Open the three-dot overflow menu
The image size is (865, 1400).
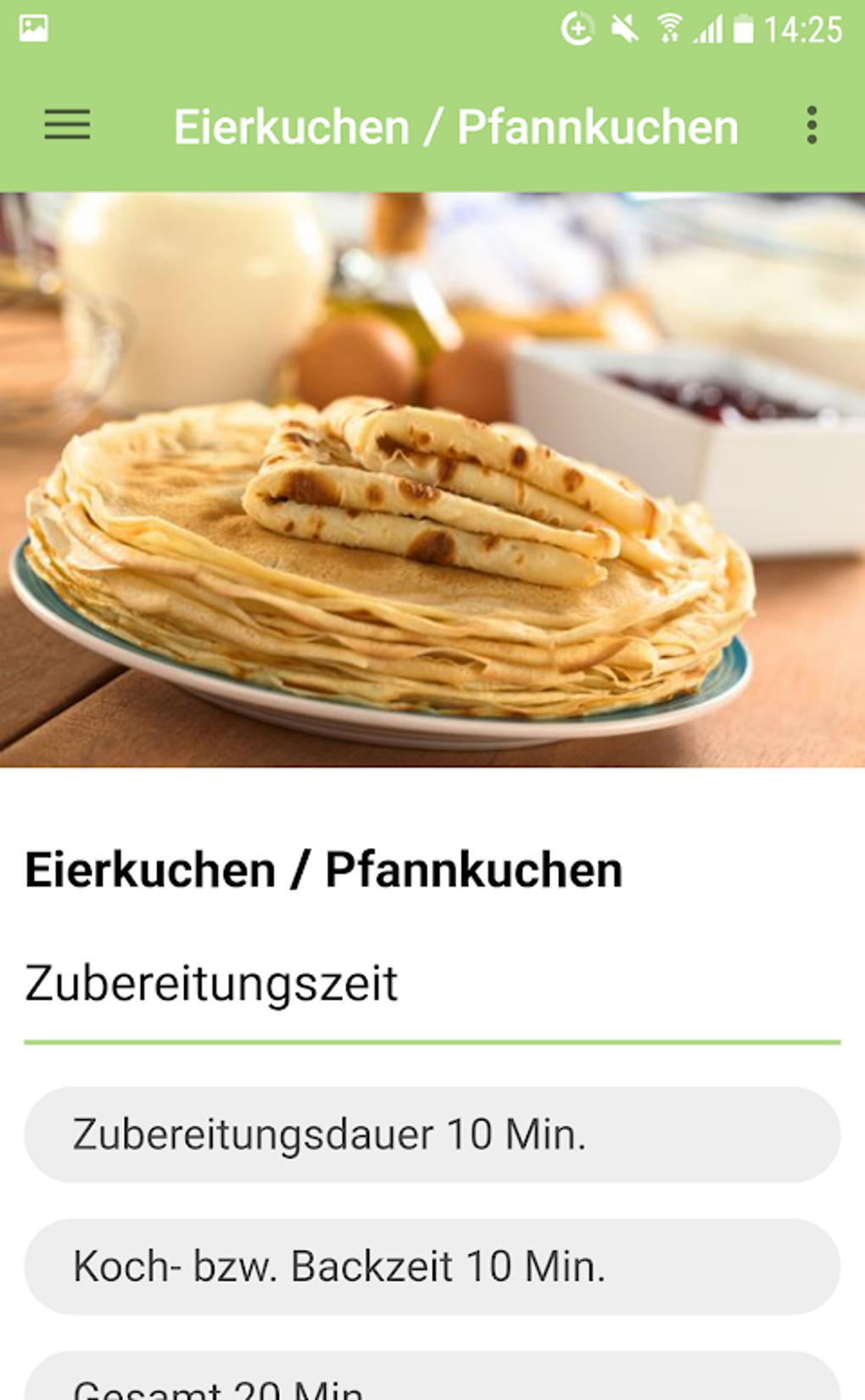[x=812, y=125]
